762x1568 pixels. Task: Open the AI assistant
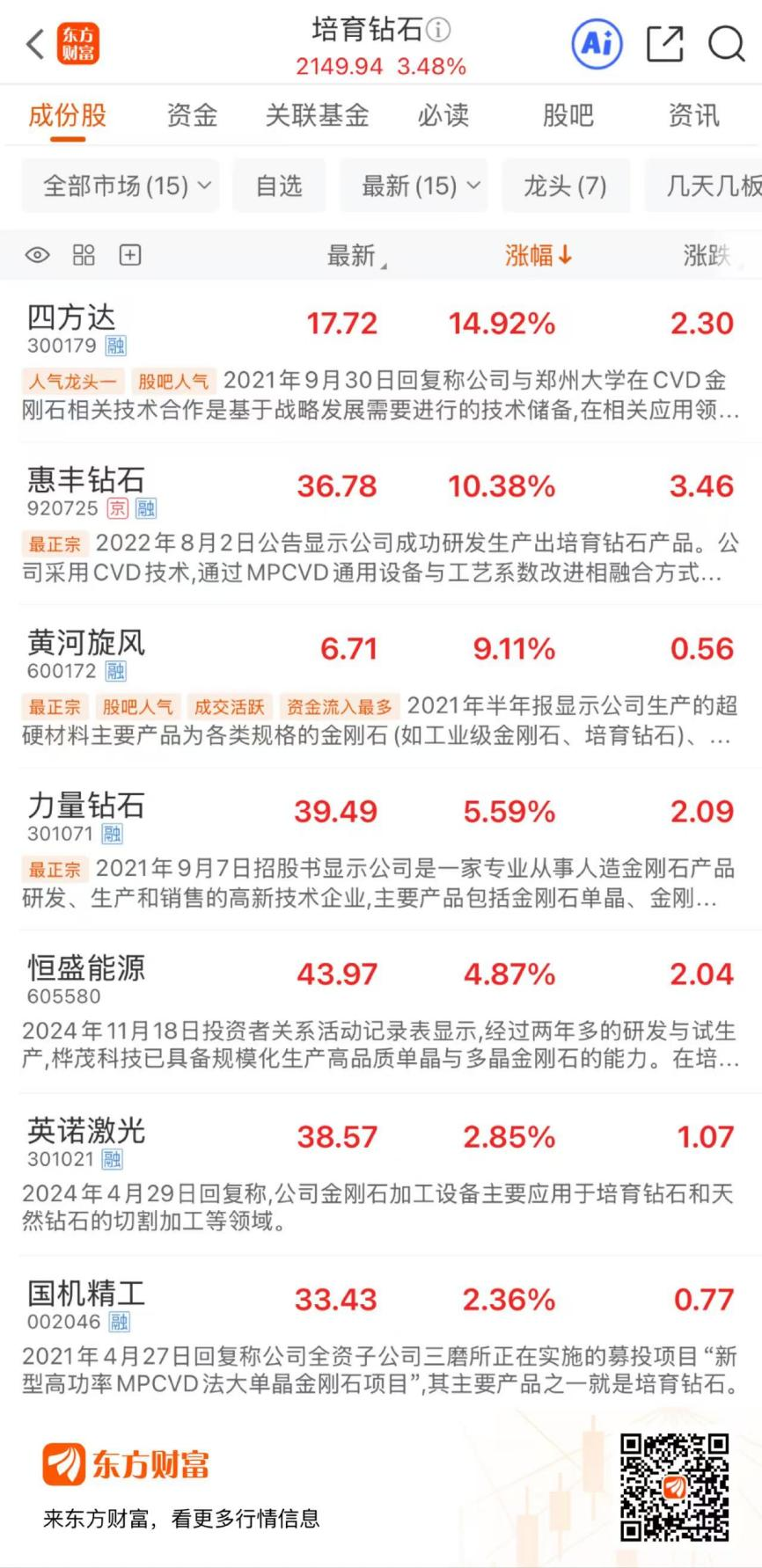(x=596, y=42)
